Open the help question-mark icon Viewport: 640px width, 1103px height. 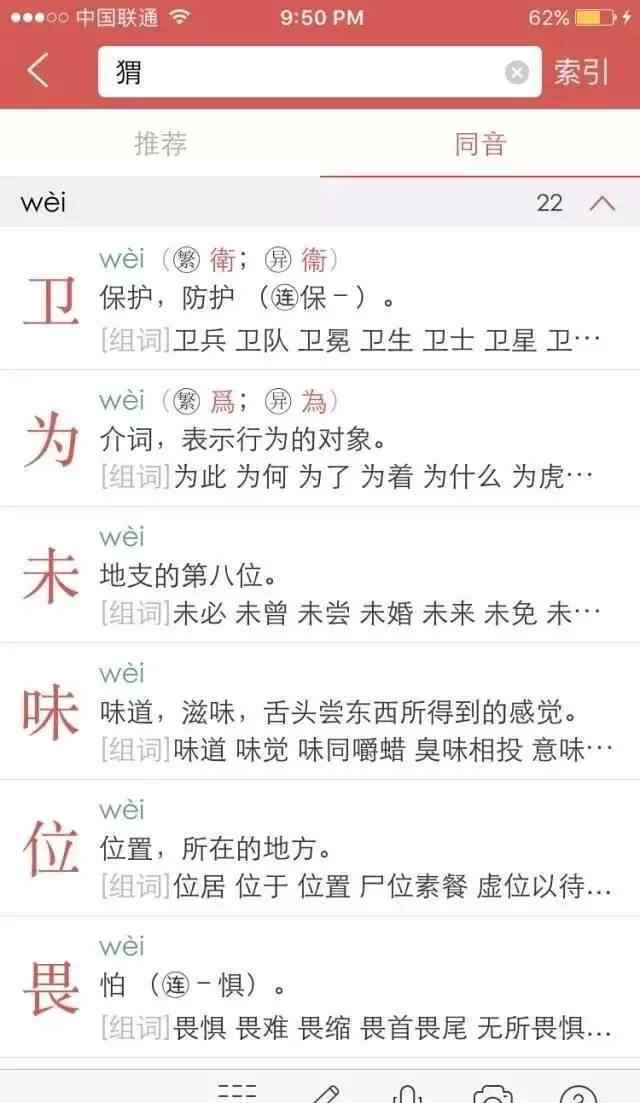tap(578, 1093)
